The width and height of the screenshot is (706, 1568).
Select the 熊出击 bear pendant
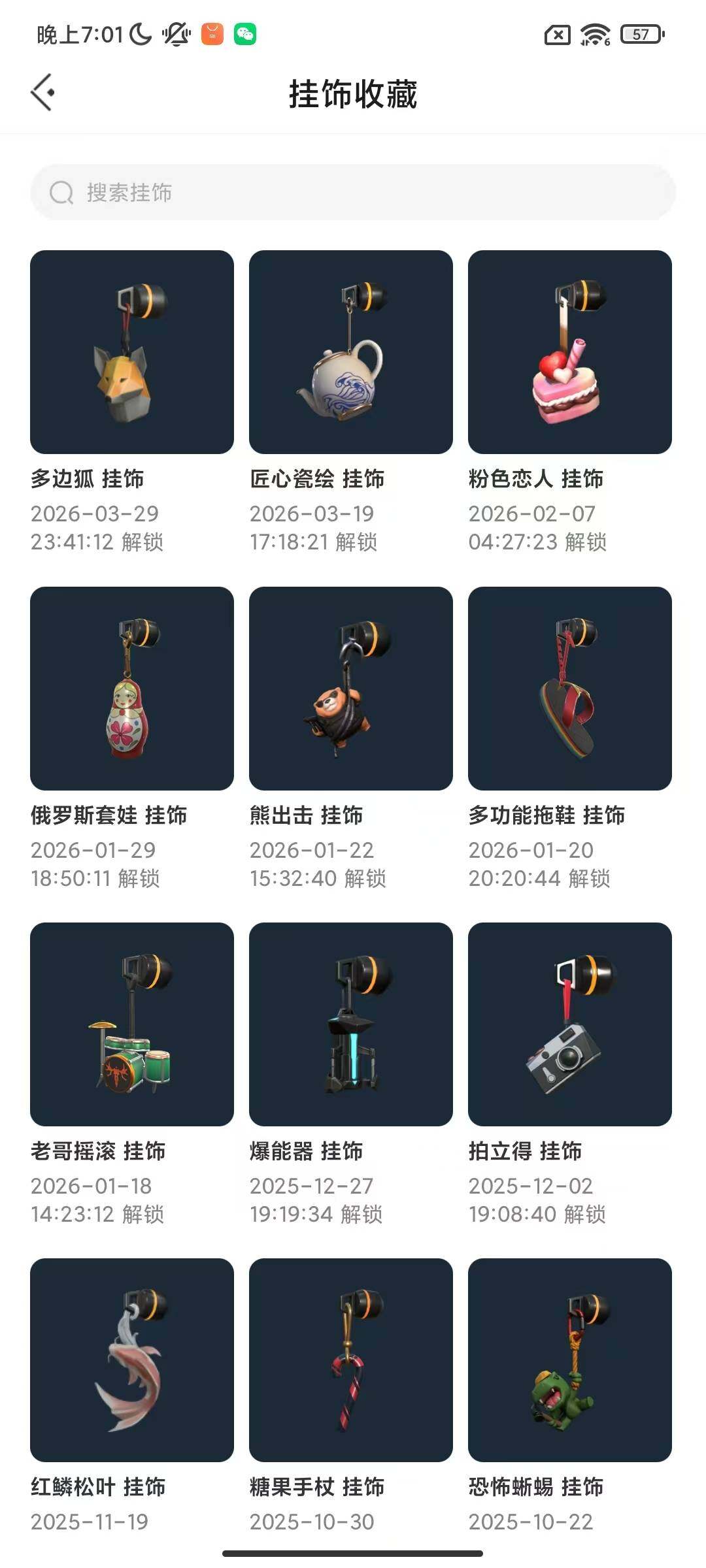[x=350, y=686]
